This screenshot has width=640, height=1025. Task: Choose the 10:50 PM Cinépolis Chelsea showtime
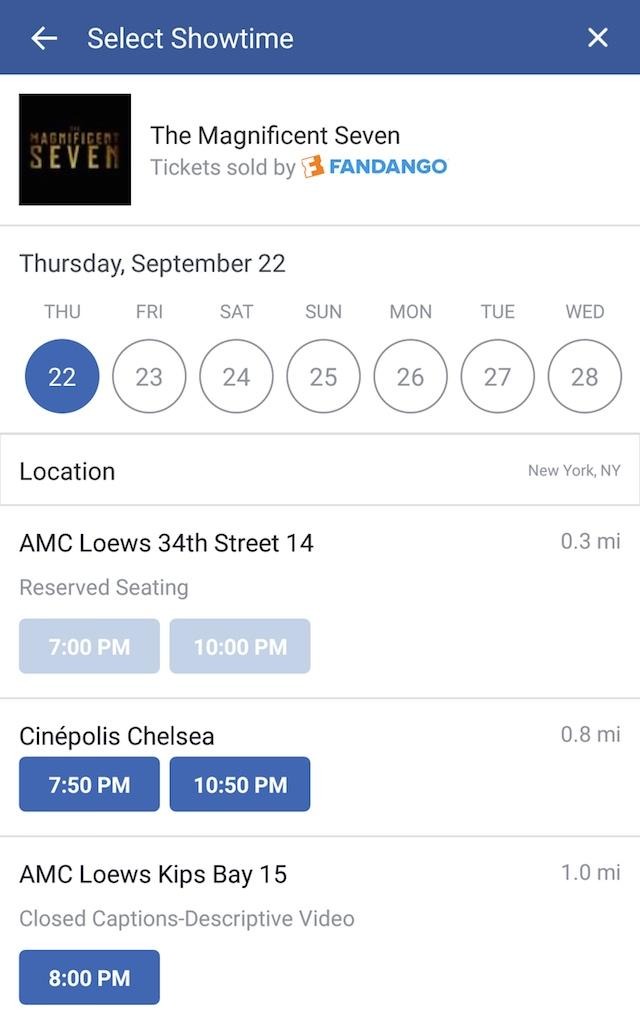[x=240, y=784]
